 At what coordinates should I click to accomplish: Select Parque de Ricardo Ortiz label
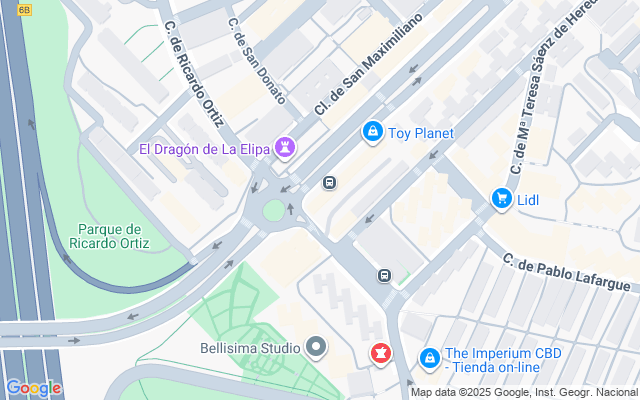pos(113,236)
